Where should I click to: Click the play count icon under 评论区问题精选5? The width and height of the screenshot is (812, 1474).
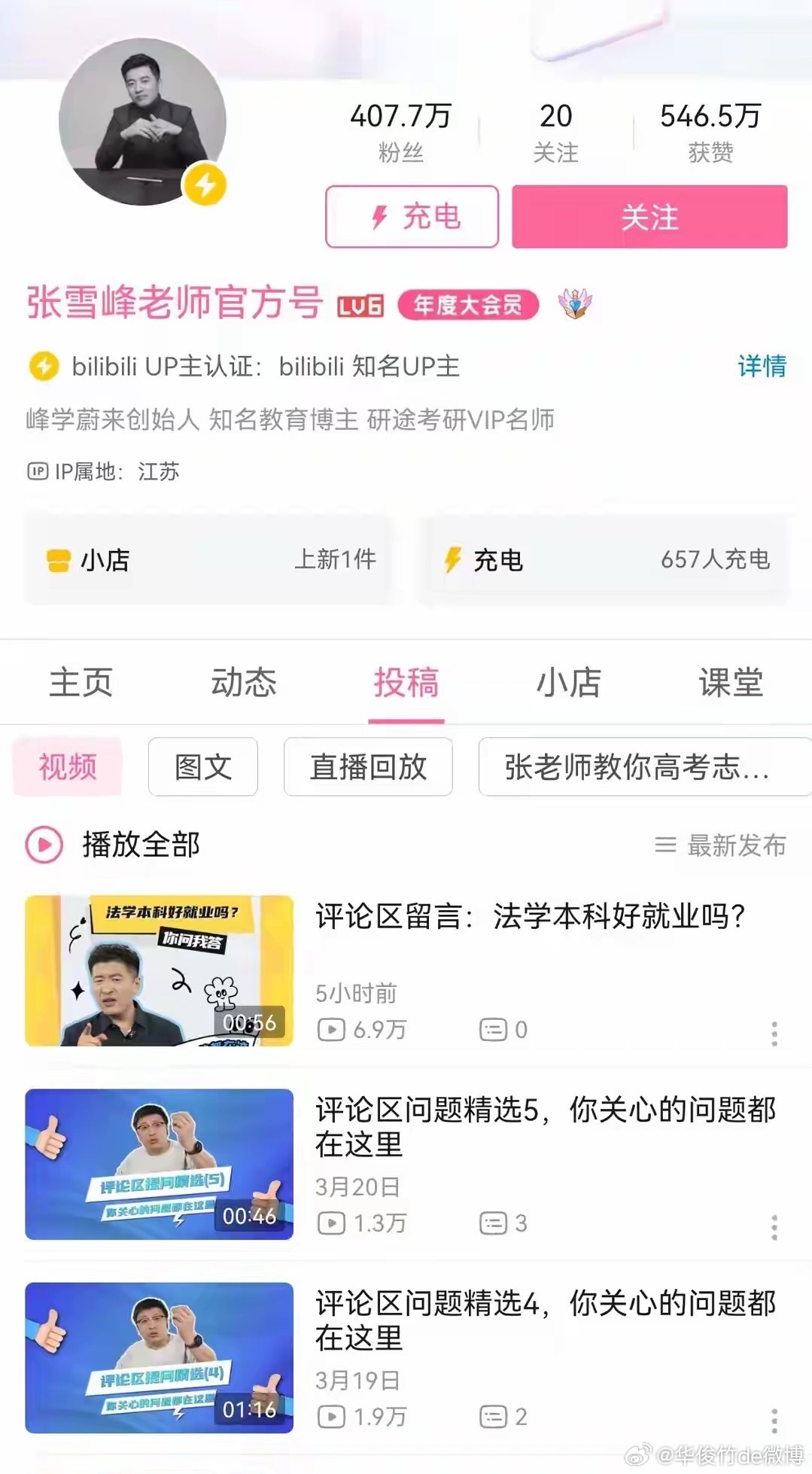(331, 1223)
